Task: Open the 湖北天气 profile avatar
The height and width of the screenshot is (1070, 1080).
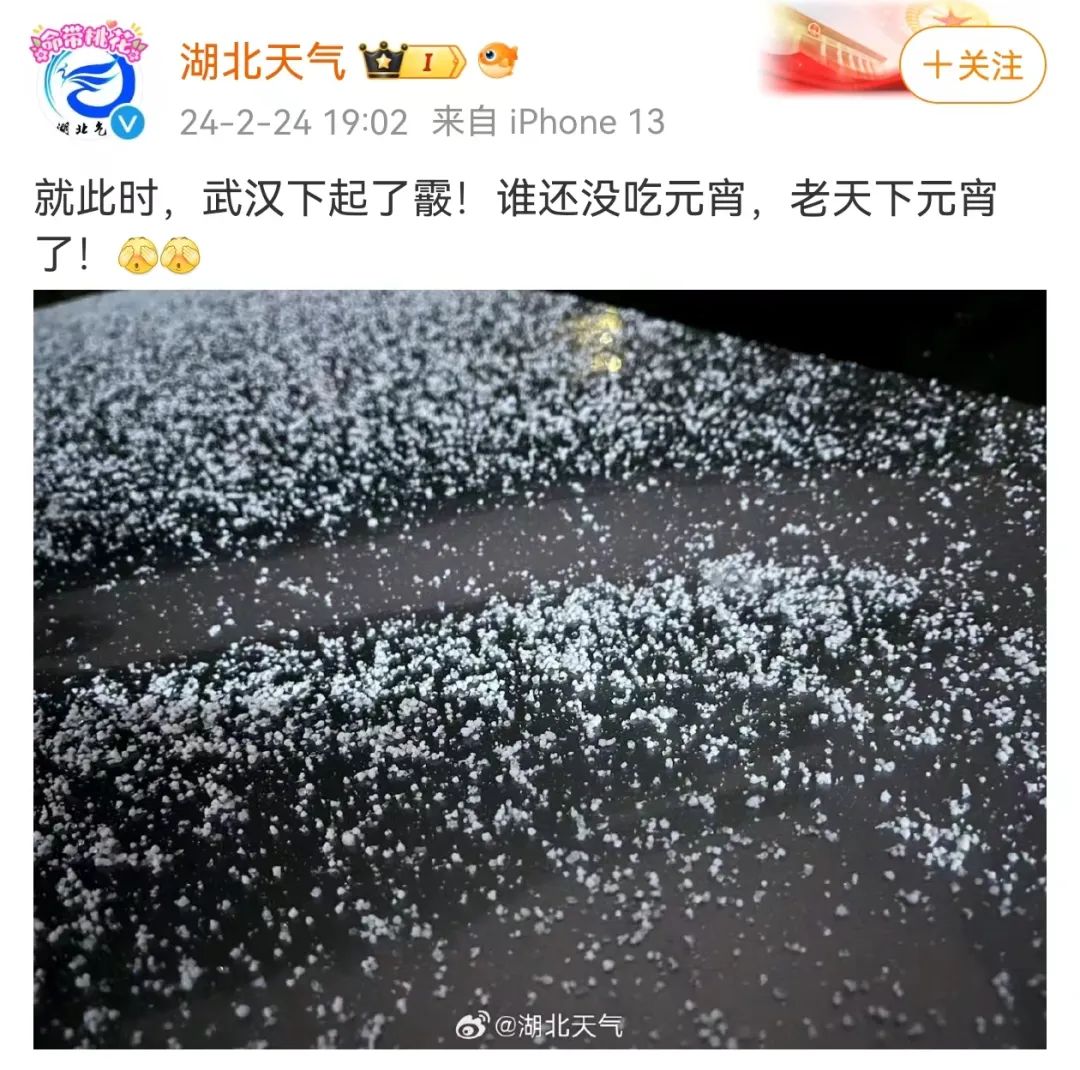Action: [x=90, y=88]
